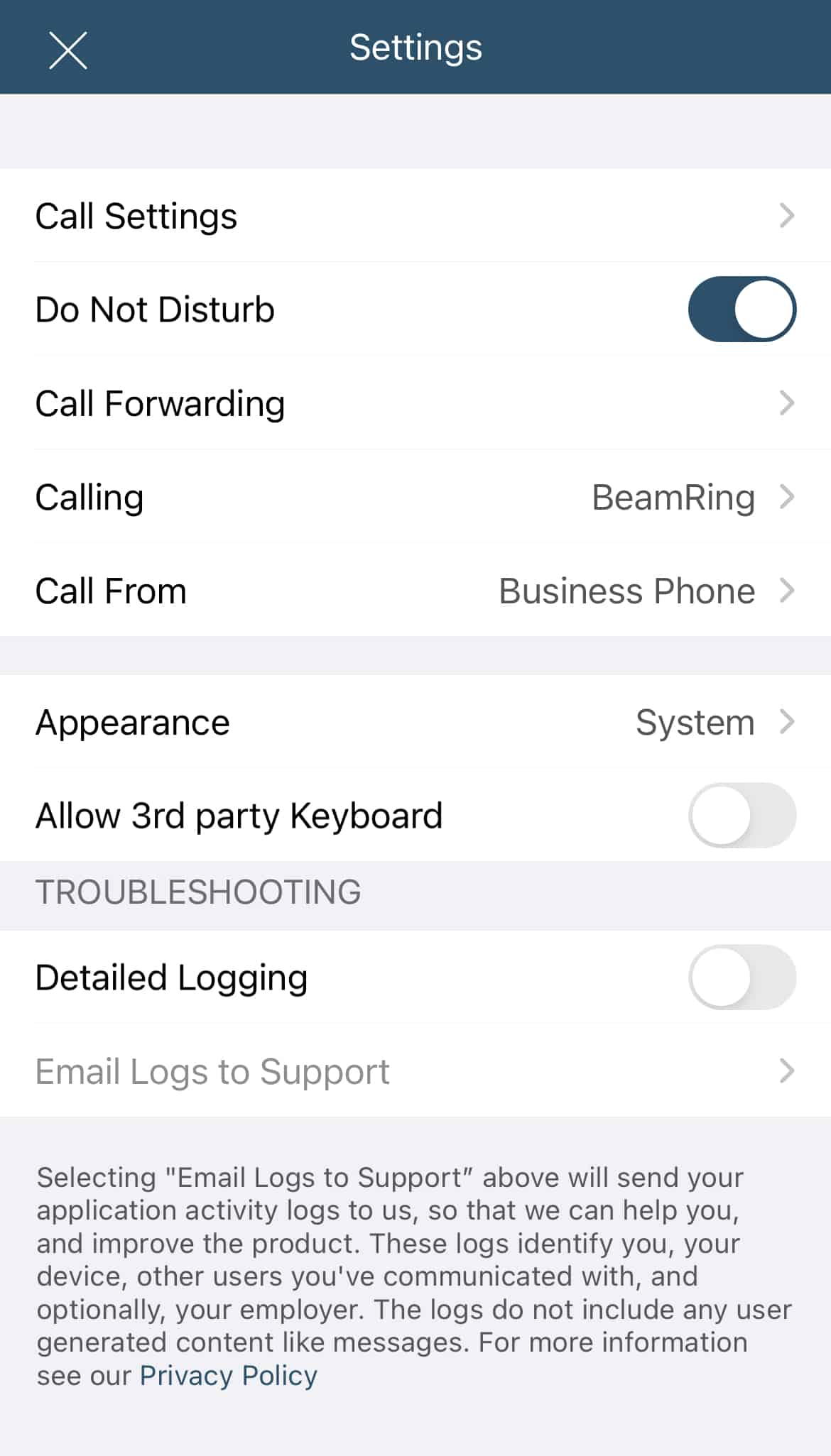Close the Settings screen

point(67,50)
